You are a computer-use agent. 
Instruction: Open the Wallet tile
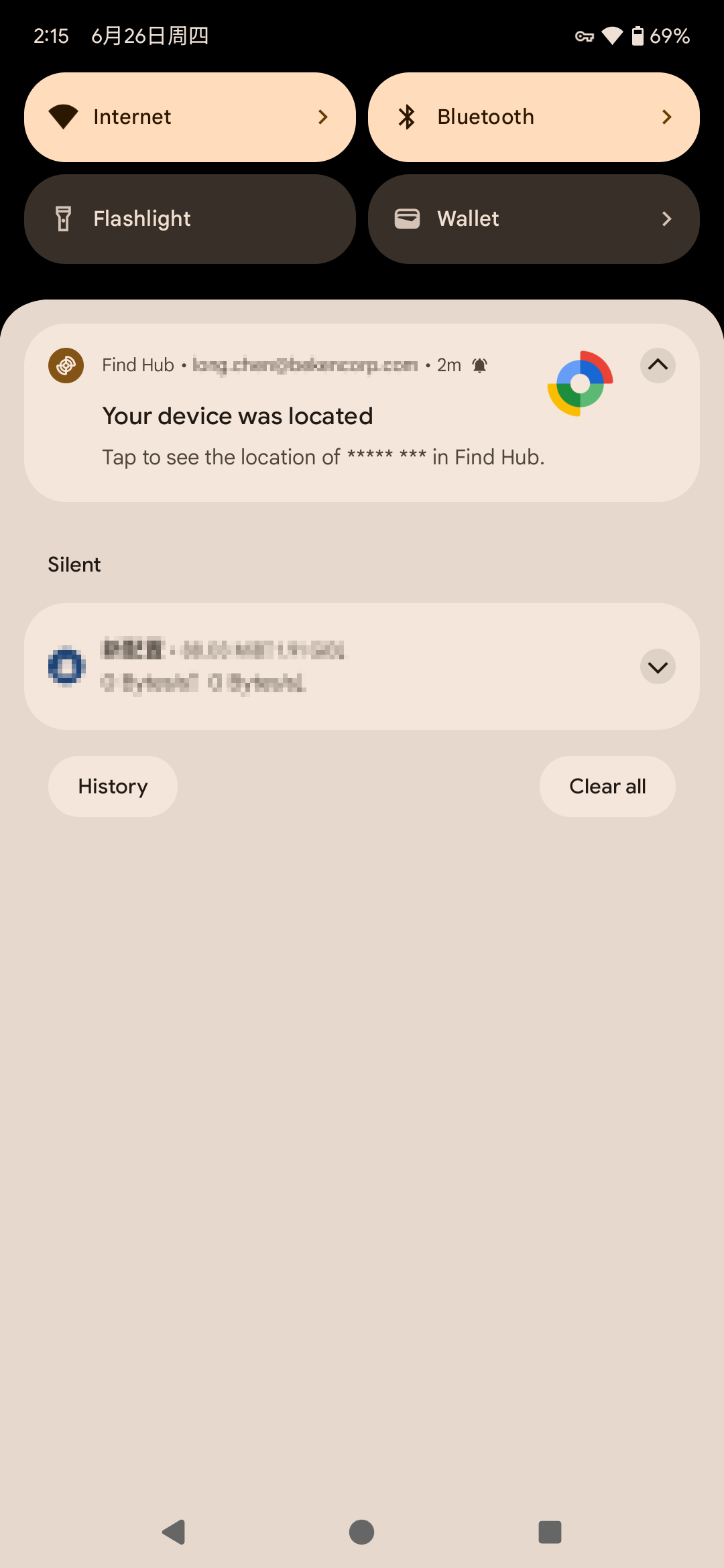533,219
